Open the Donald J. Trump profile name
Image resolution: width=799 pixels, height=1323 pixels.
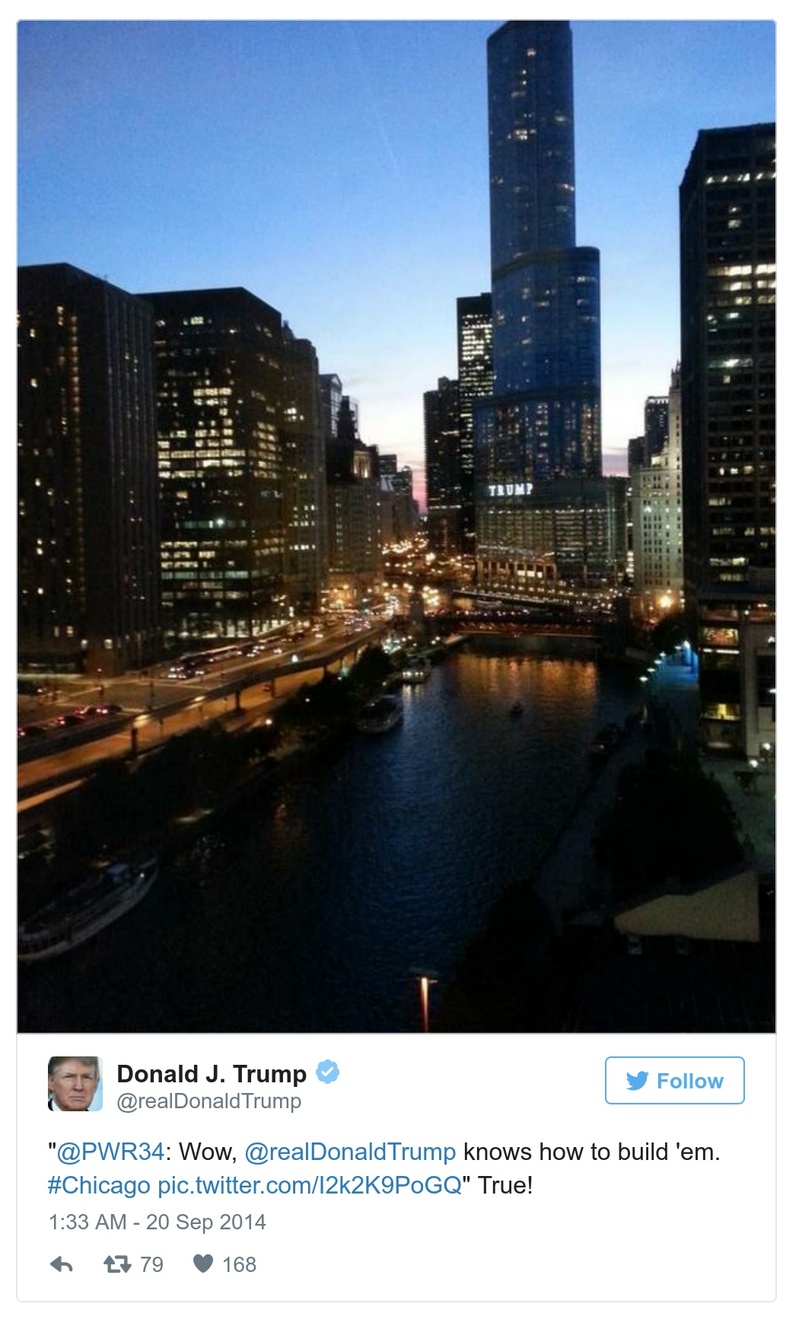point(211,1074)
